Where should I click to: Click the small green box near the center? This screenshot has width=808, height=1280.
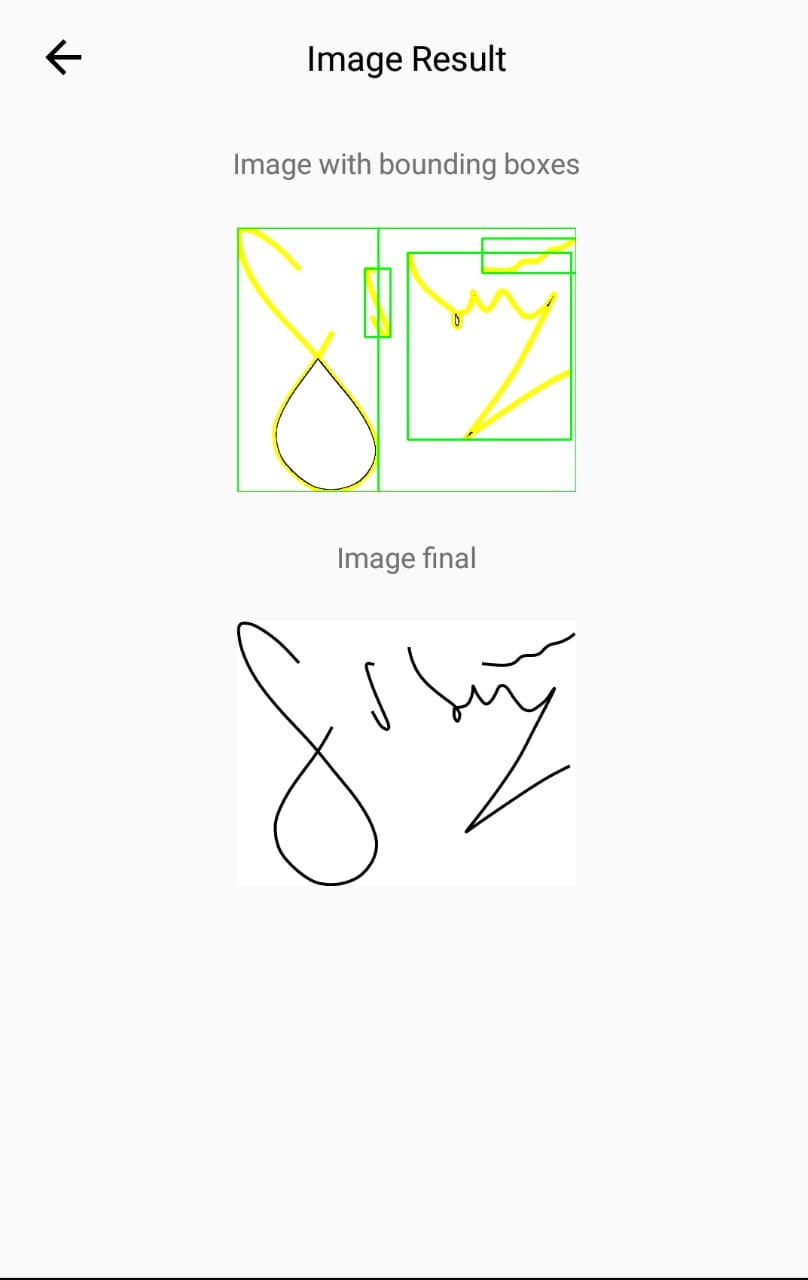377,300
